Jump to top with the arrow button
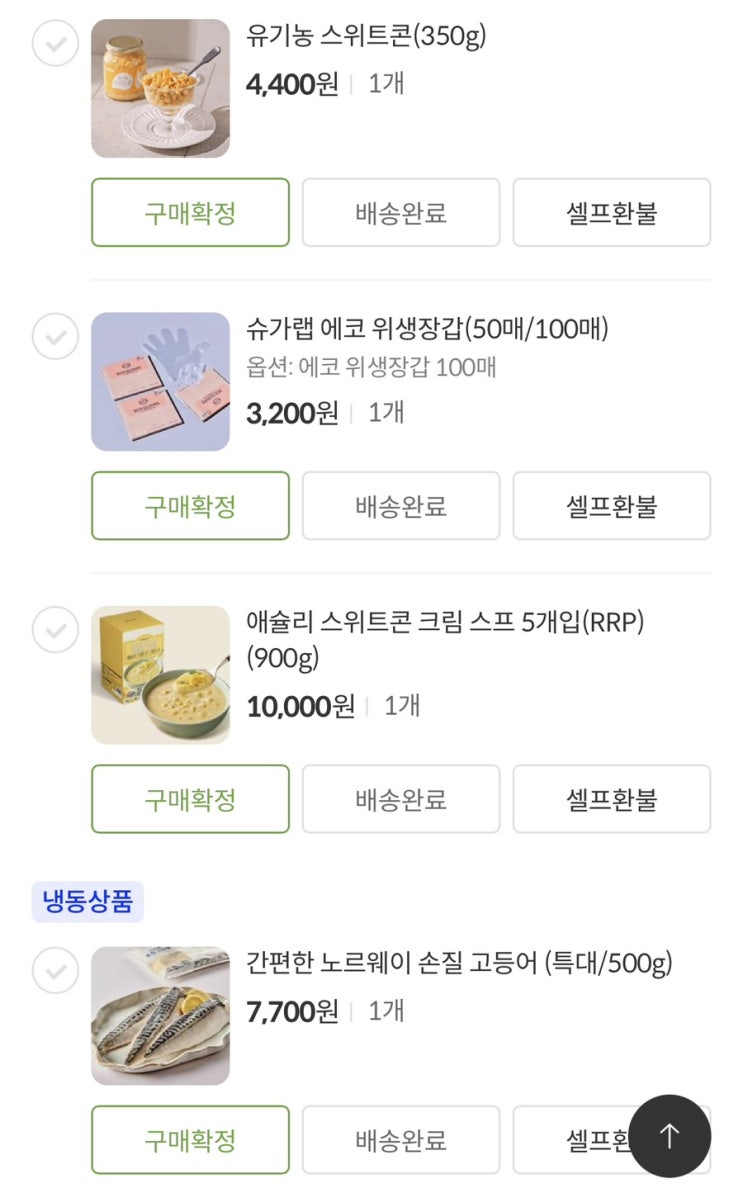This screenshot has width=743, height=1193. [670, 1136]
